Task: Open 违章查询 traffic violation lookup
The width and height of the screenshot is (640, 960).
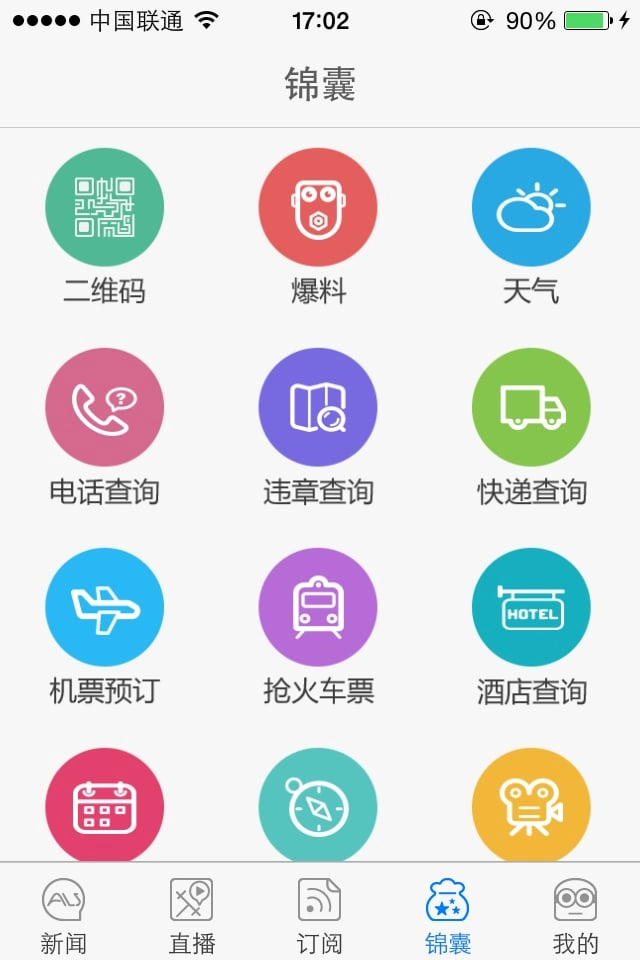Action: [318, 407]
